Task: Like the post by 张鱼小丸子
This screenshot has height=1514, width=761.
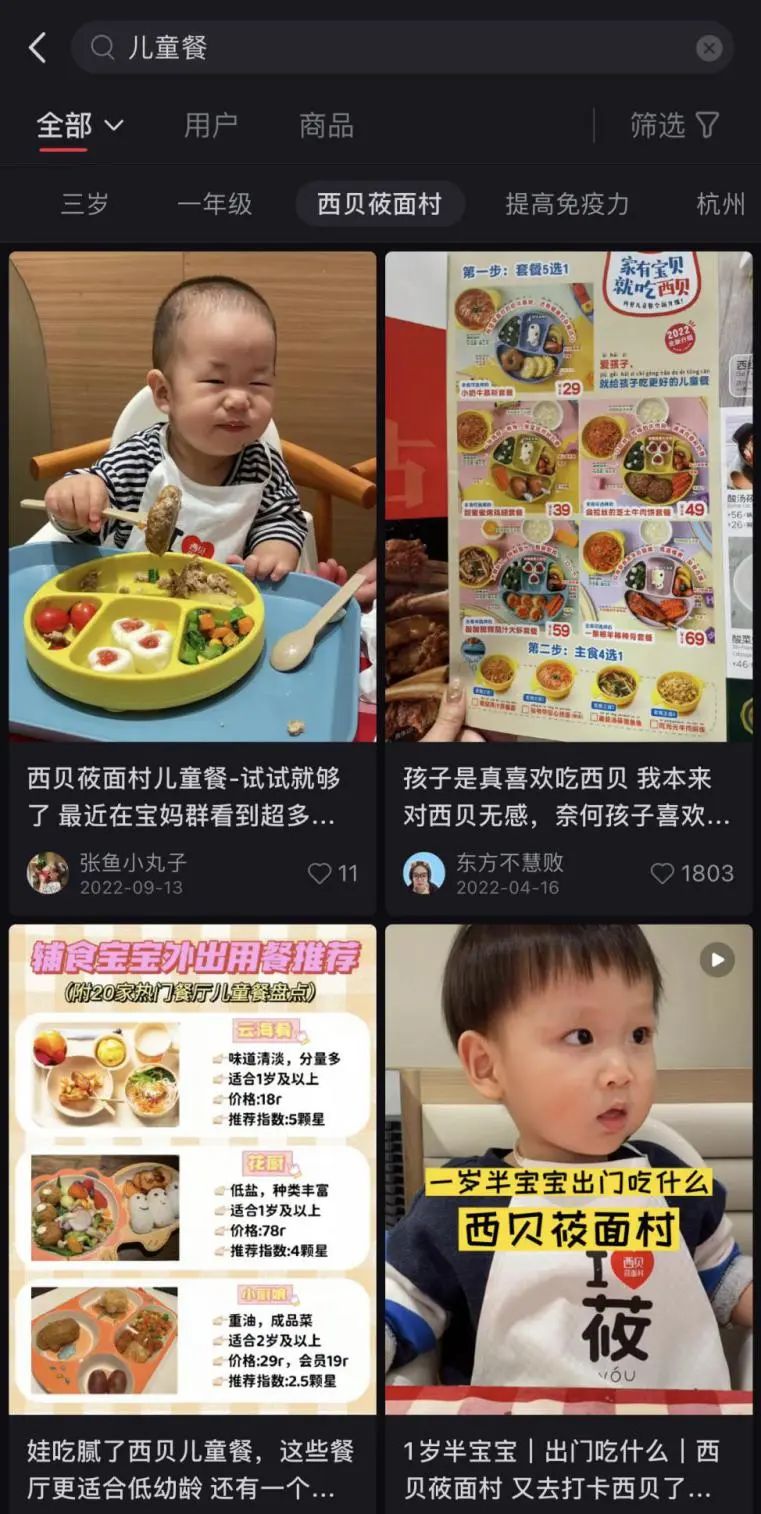Action: [320, 874]
